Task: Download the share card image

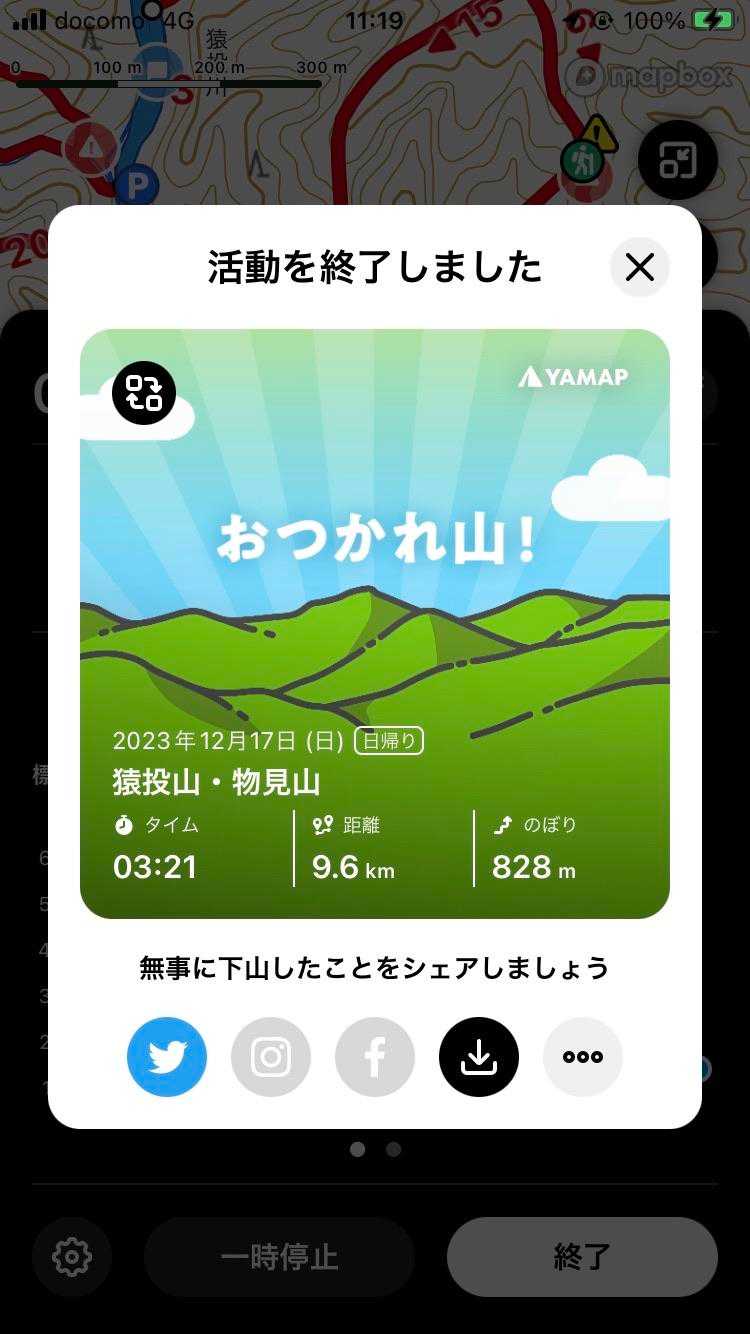Action: [x=479, y=1057]
